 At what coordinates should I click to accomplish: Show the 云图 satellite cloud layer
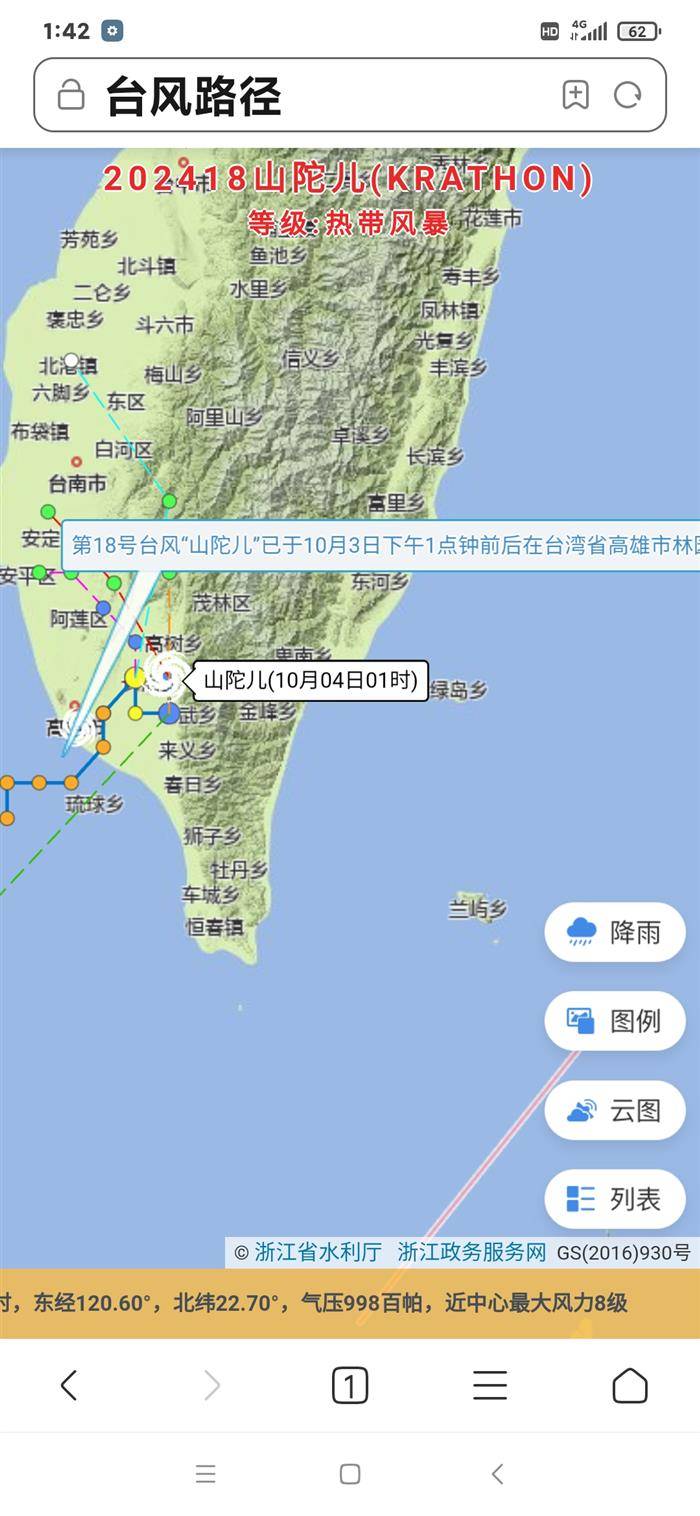(615, 1110)
